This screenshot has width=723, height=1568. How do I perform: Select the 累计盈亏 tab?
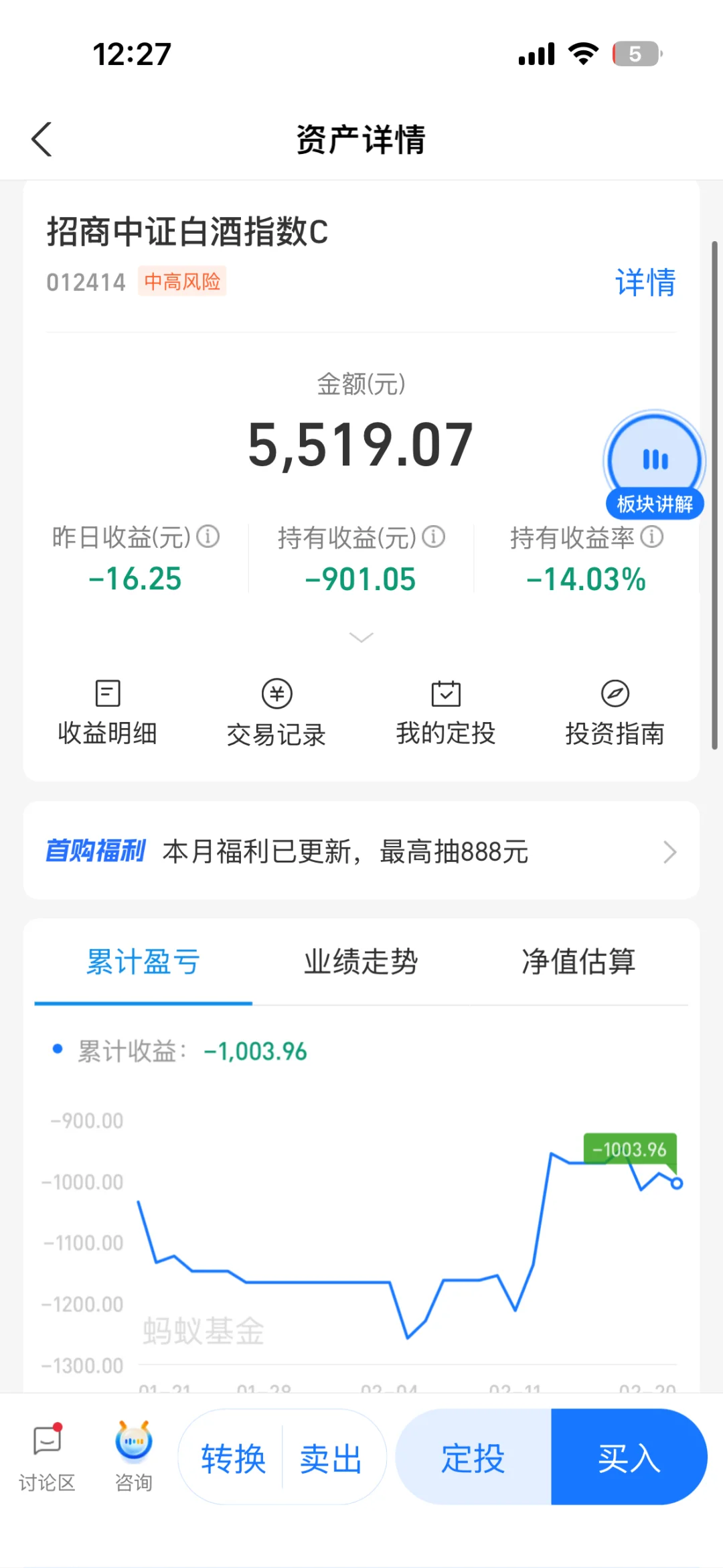(143, 962)
